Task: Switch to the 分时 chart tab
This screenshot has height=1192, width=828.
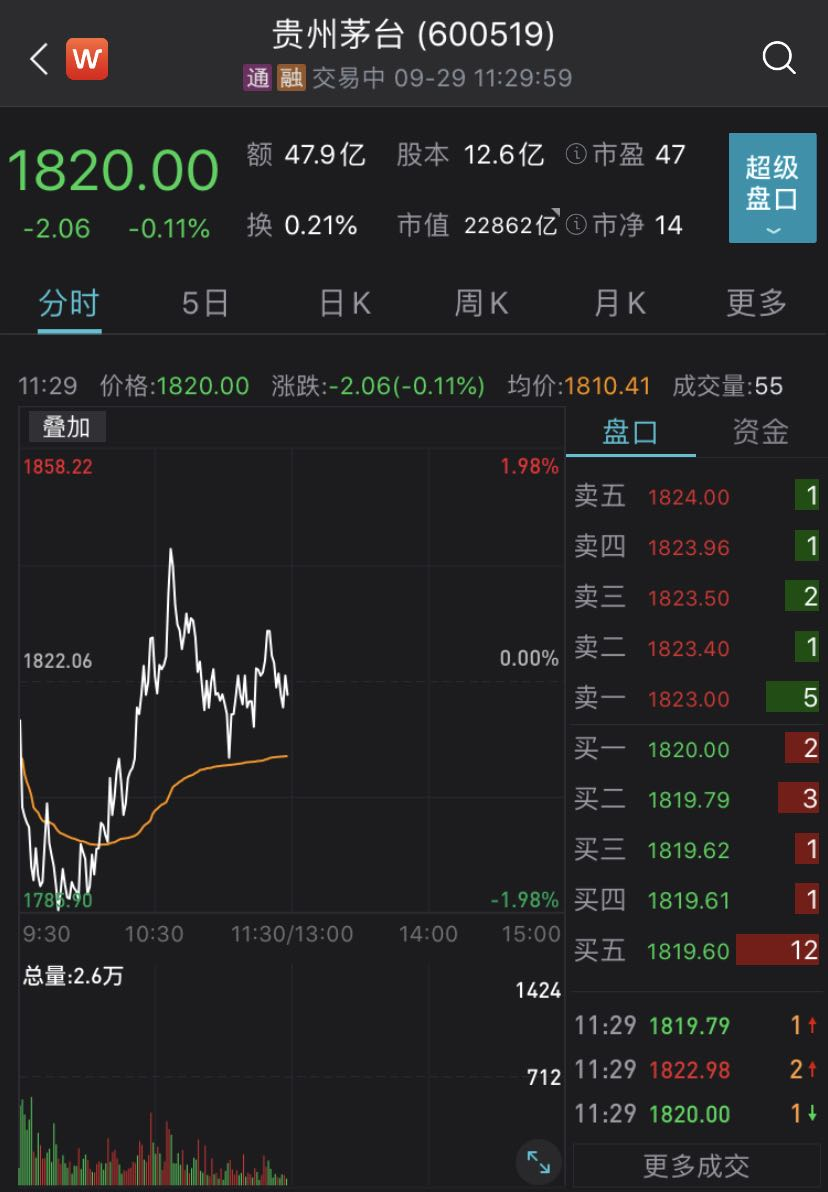Action: (69, 303)
